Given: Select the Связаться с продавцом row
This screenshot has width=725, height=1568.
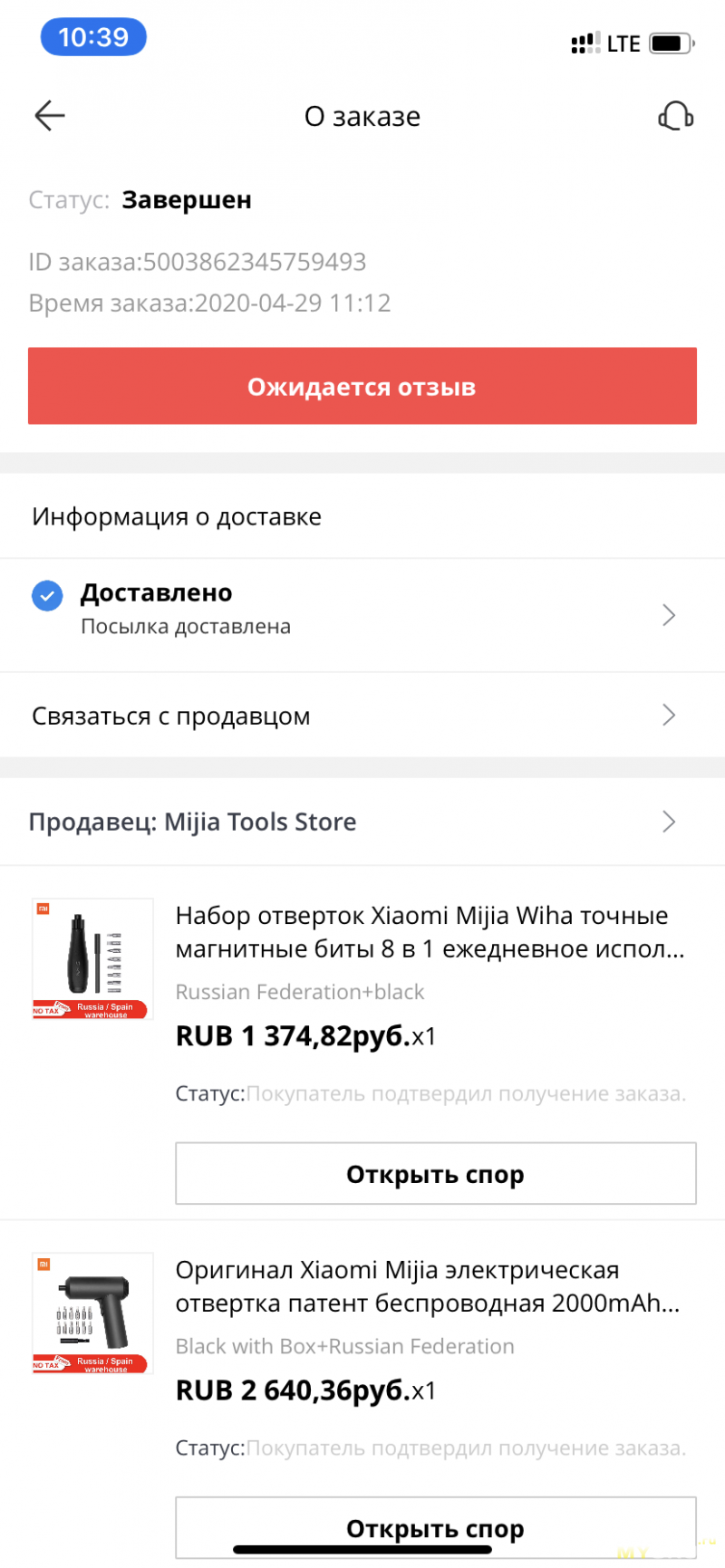Looking at the screenshot, I should click(171, 716).
